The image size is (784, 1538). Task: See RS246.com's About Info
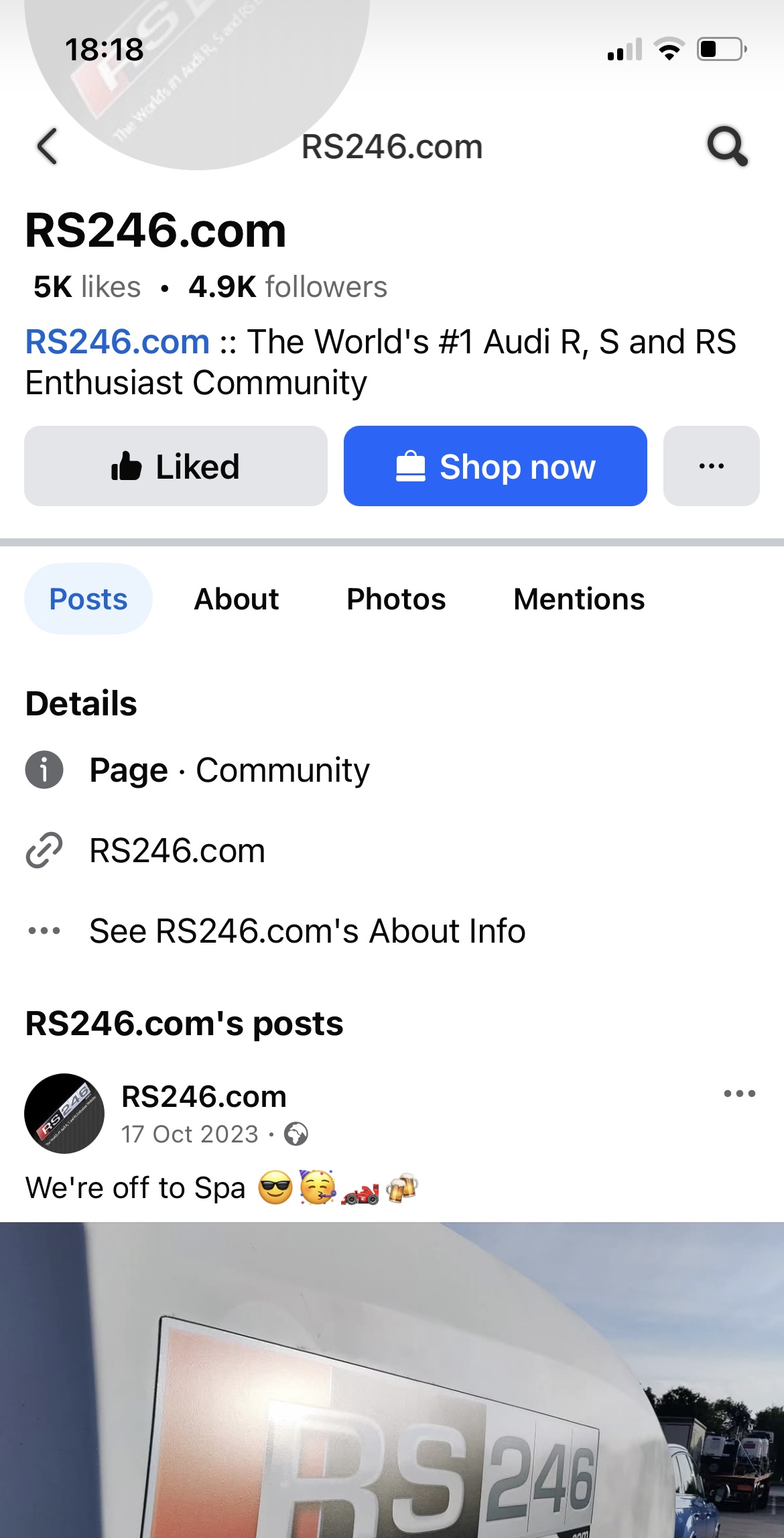pos(307,931)
